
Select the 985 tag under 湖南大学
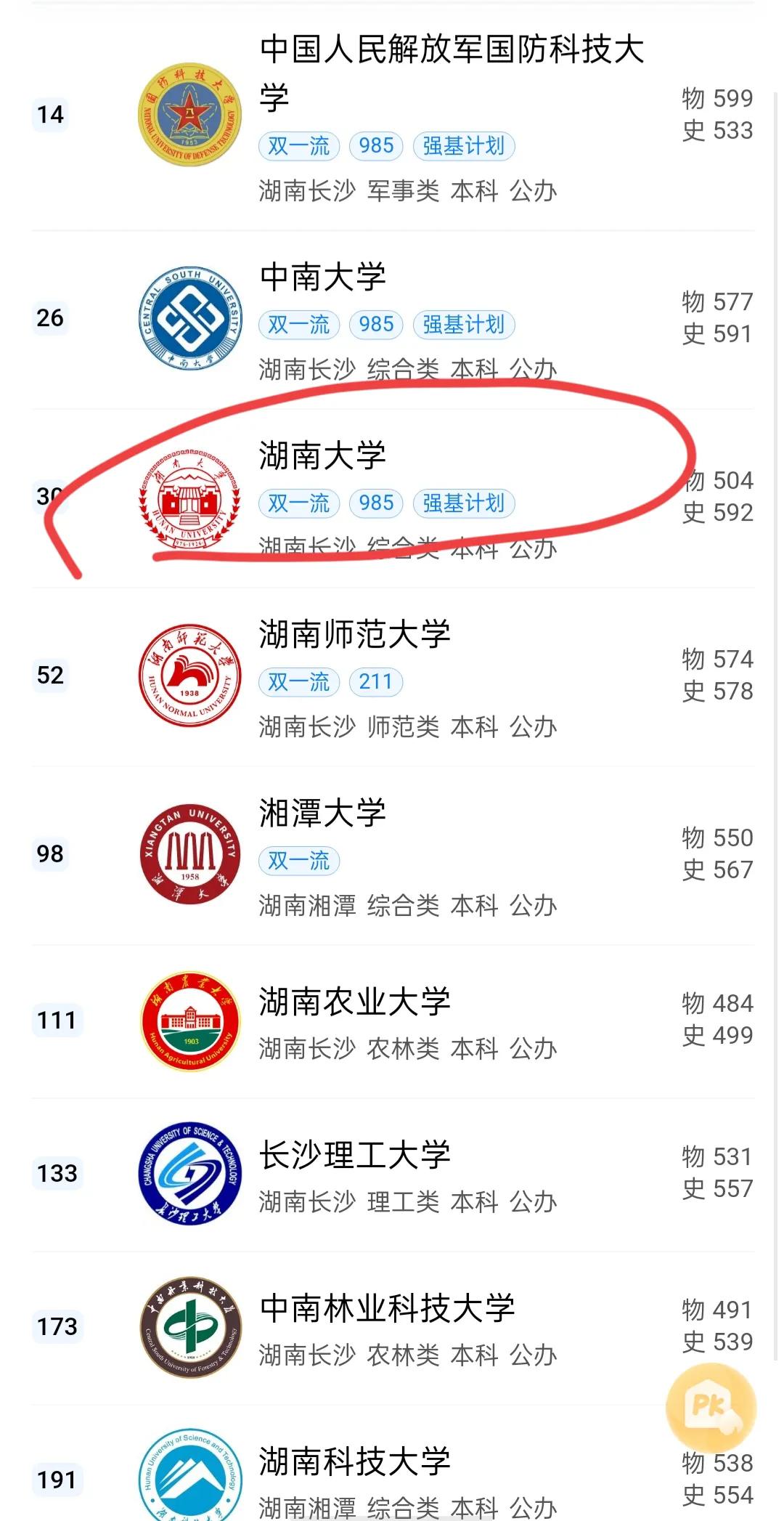point(376,503)
